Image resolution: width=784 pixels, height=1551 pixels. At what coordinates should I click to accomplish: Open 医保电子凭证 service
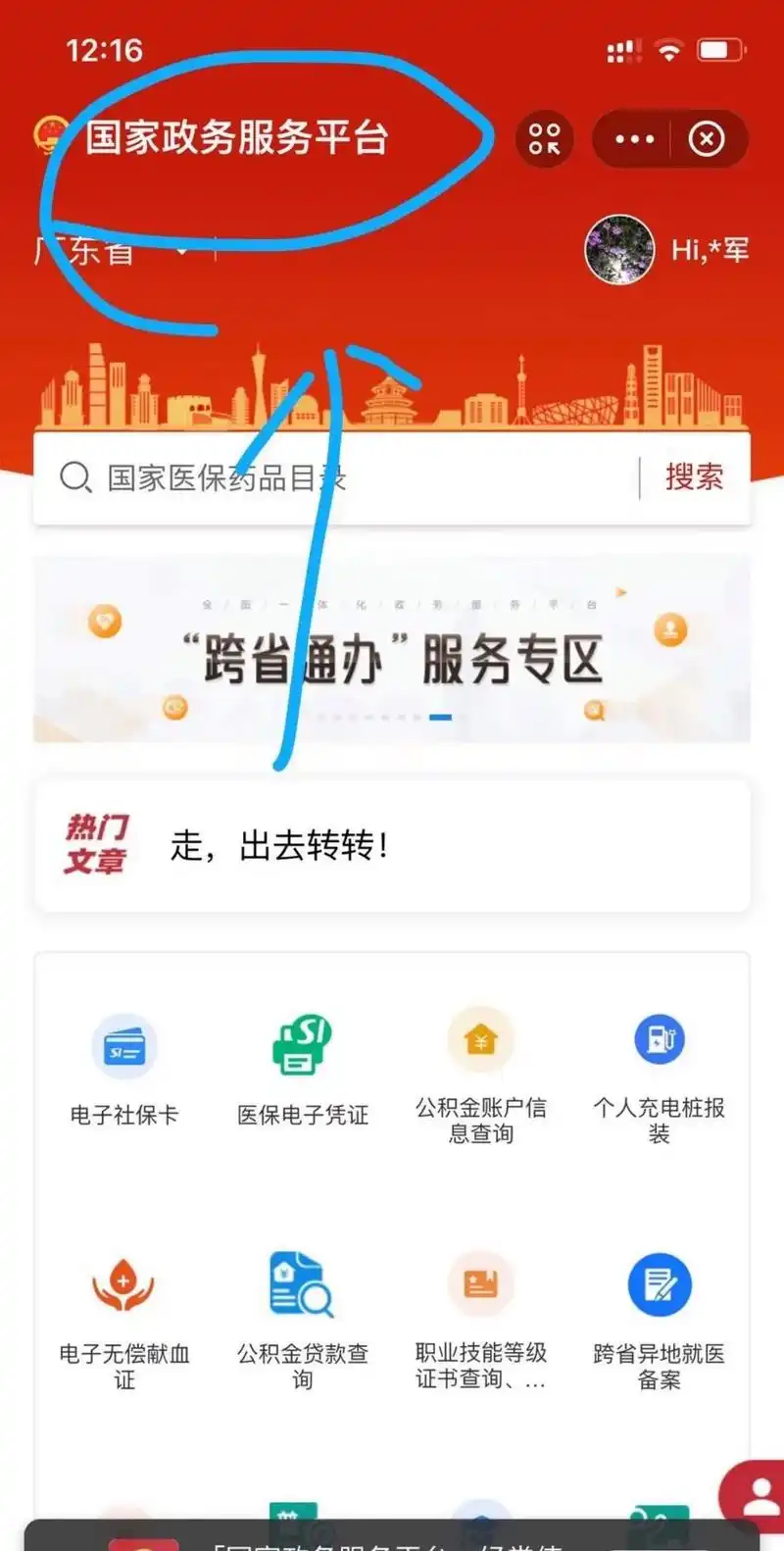coord(302,1069)
